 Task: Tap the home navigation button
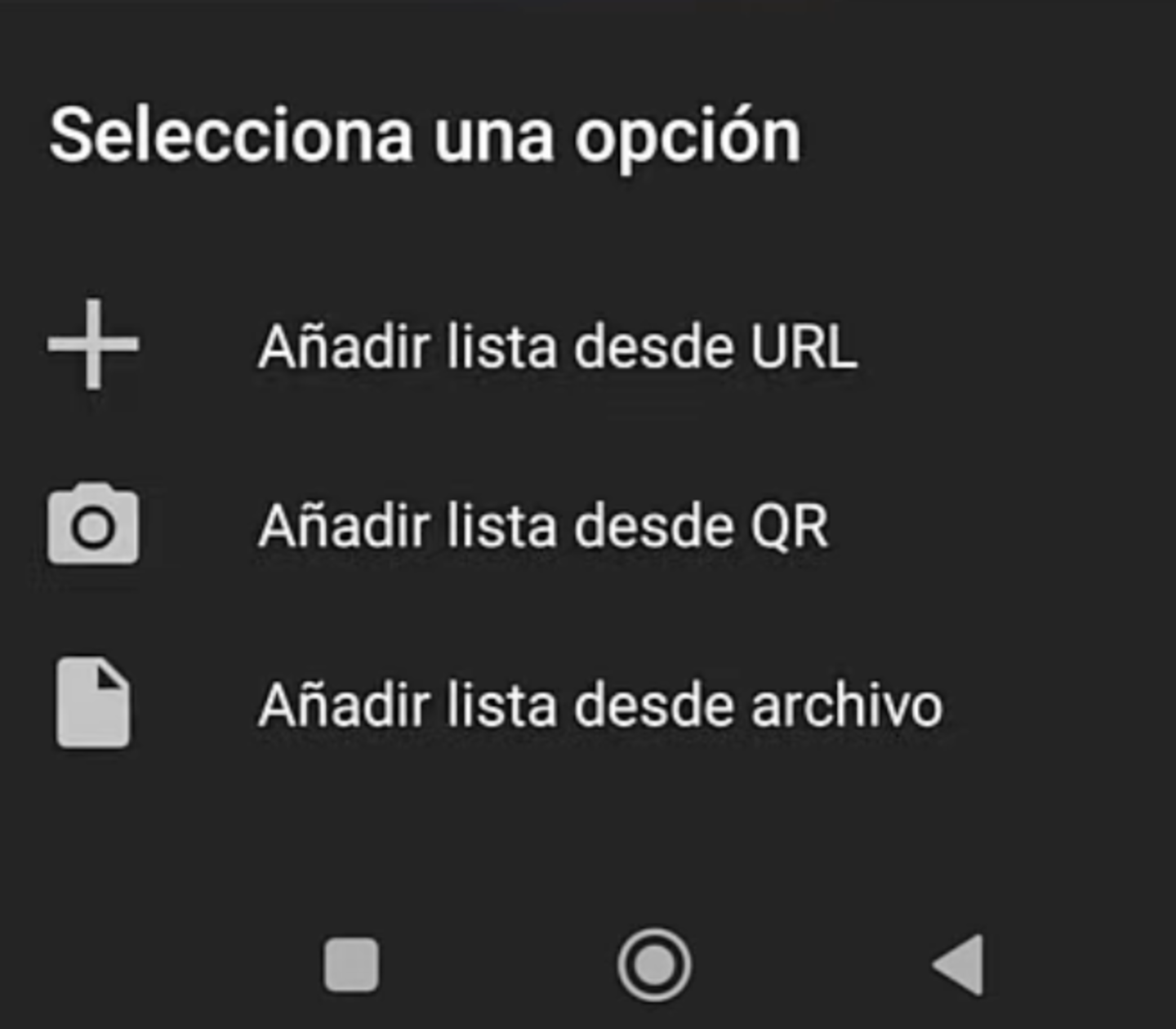click(x=654, y=964)
